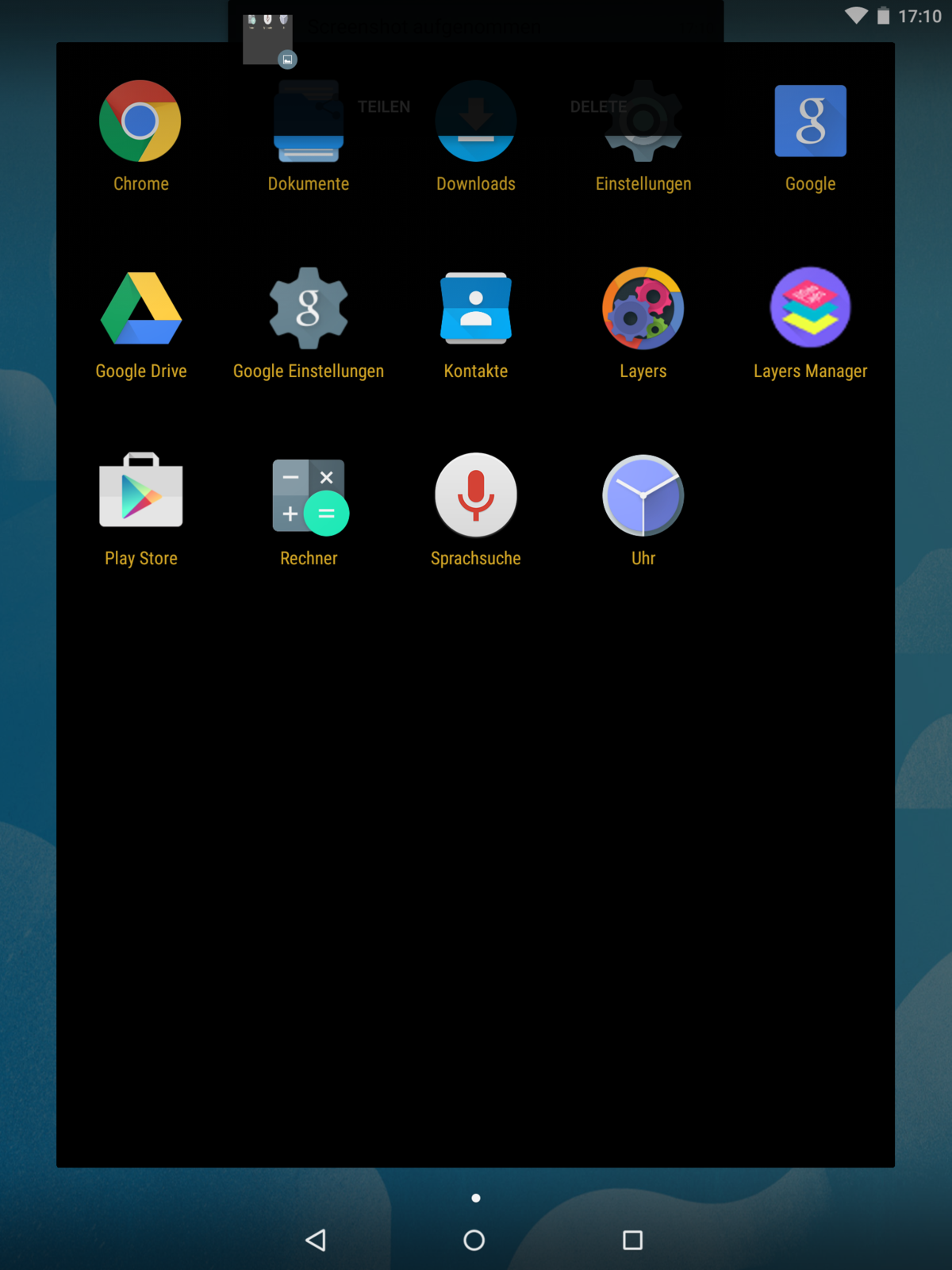Image resolution: width=952 pixels, height=1270 pixels.
Task: Launch the Rechner calculator
Action: tap(308, 495)
